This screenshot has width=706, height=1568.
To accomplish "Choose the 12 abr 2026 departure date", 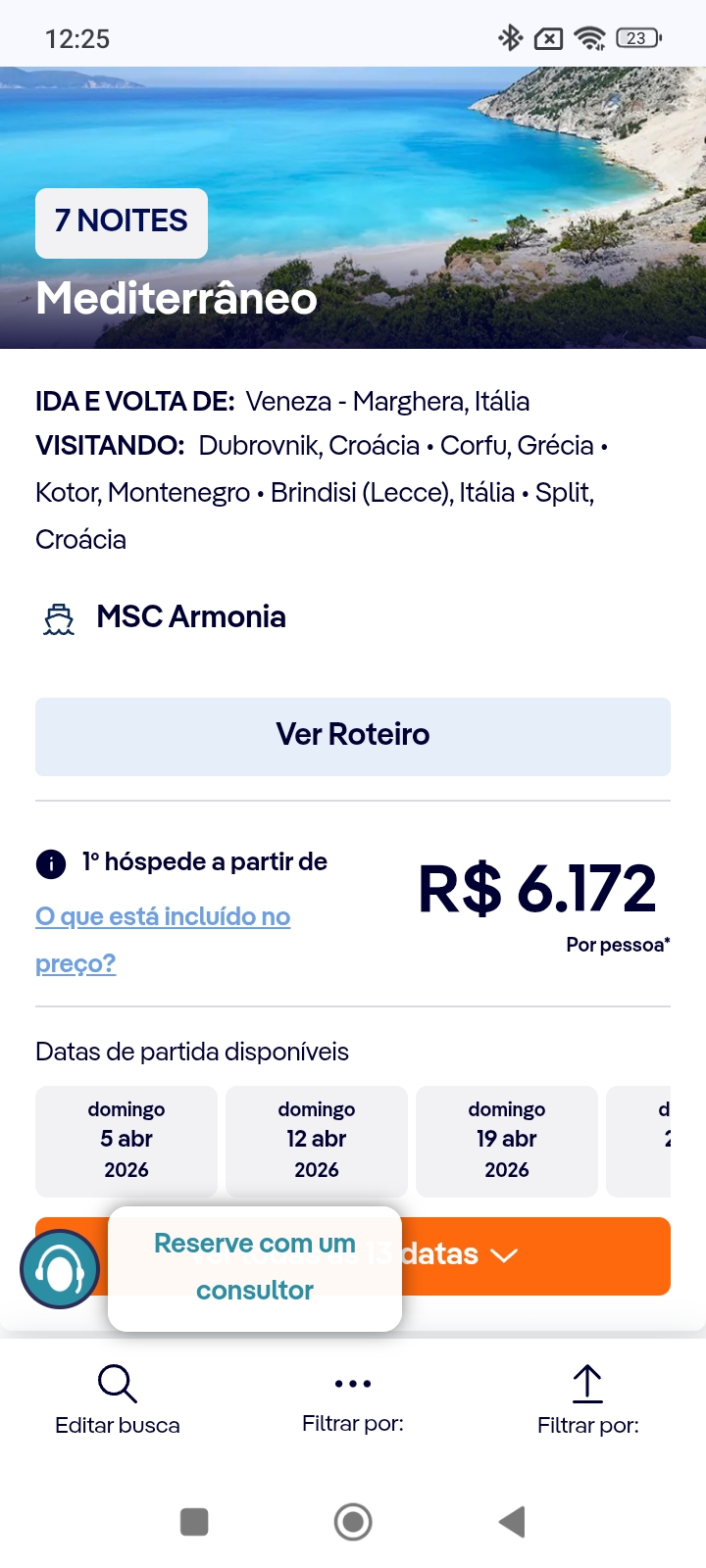I will click(317, 1140).
